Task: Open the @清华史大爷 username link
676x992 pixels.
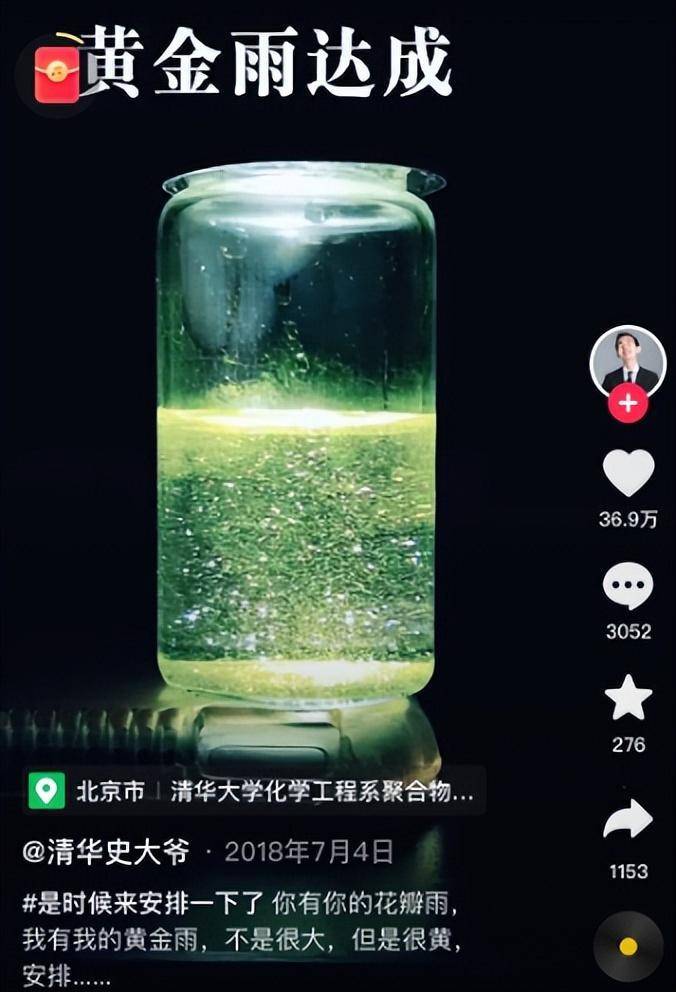Action: click(105, 852)
